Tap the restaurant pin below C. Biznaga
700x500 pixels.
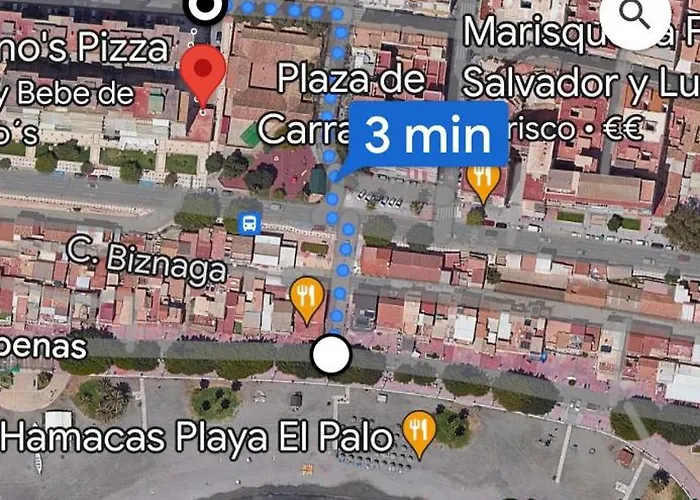(x=306, y=296)
